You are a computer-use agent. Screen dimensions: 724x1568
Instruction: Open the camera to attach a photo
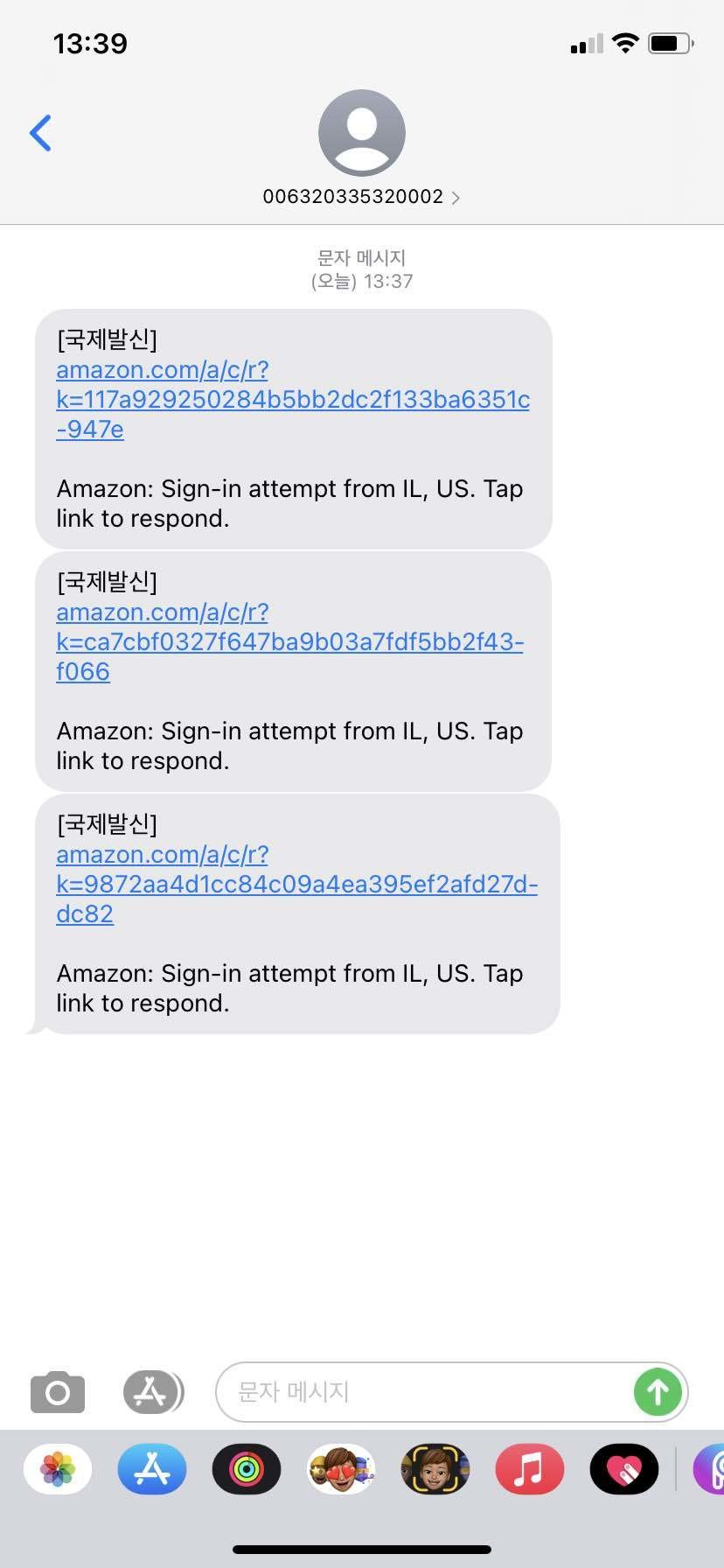(x=58, y=1391)
